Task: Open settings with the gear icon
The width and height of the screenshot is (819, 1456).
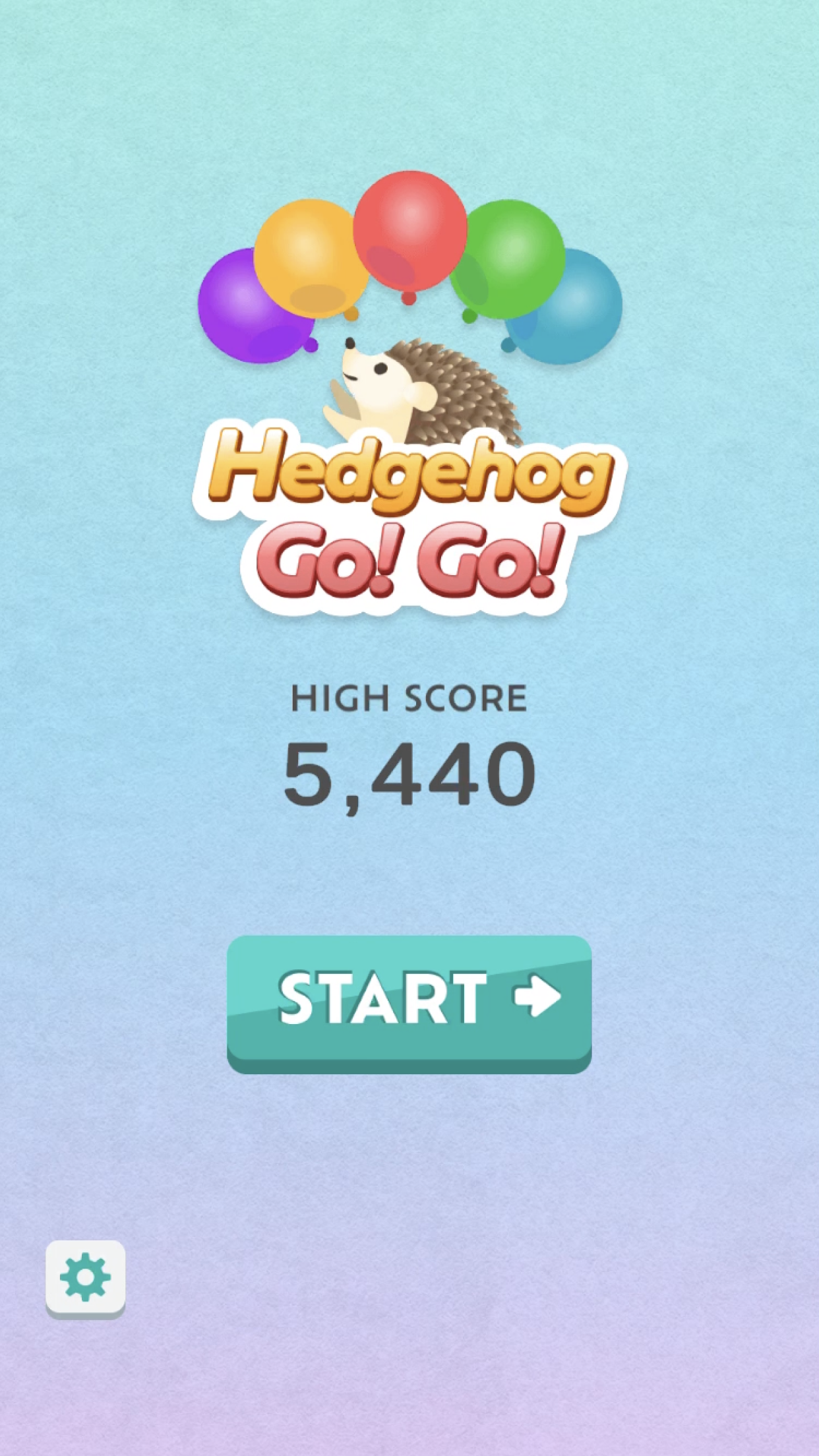Action: click(x=85, y=1279)
